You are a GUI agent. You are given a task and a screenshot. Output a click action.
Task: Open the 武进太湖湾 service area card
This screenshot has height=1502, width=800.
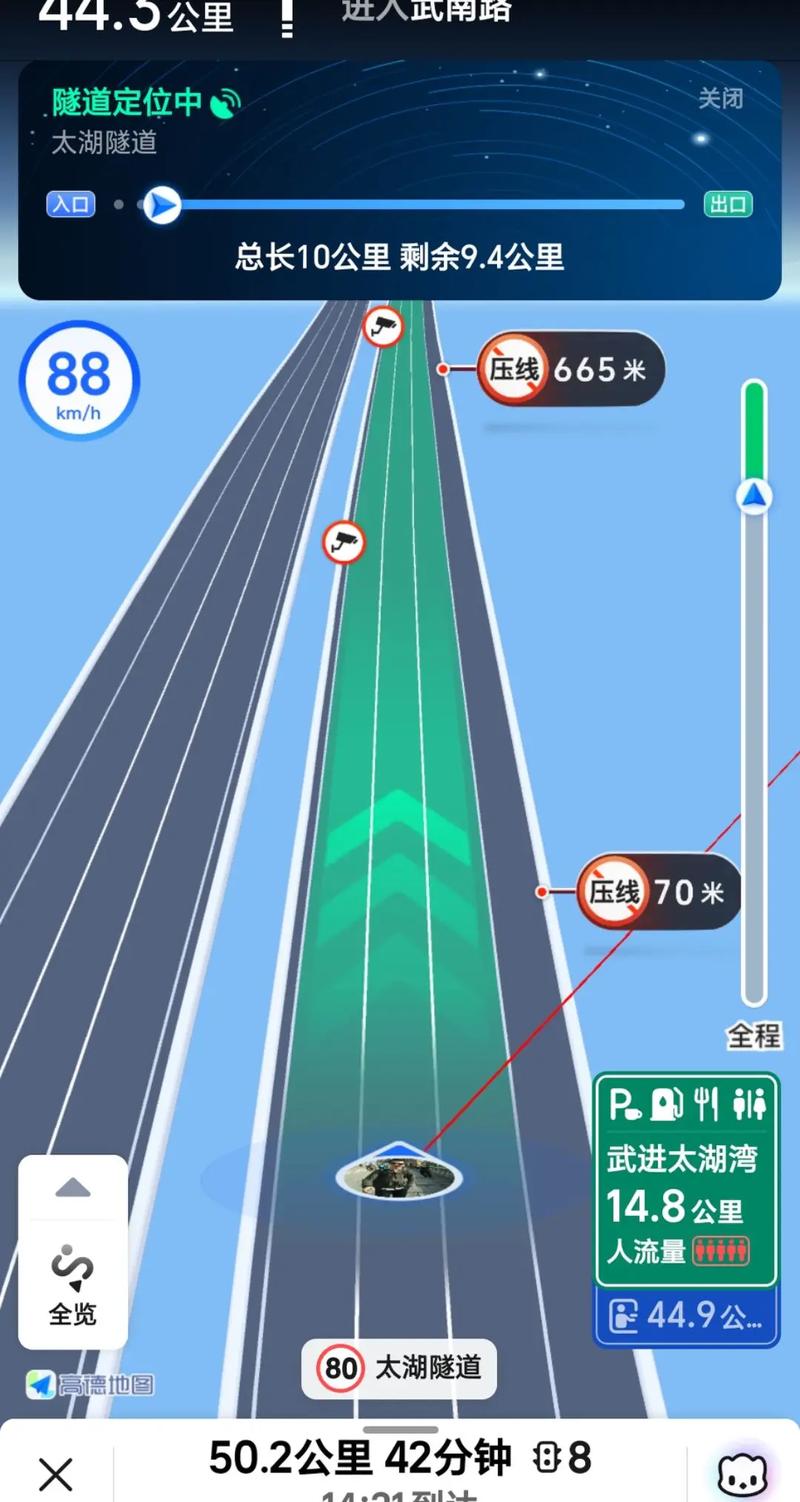click(686, 1179)
